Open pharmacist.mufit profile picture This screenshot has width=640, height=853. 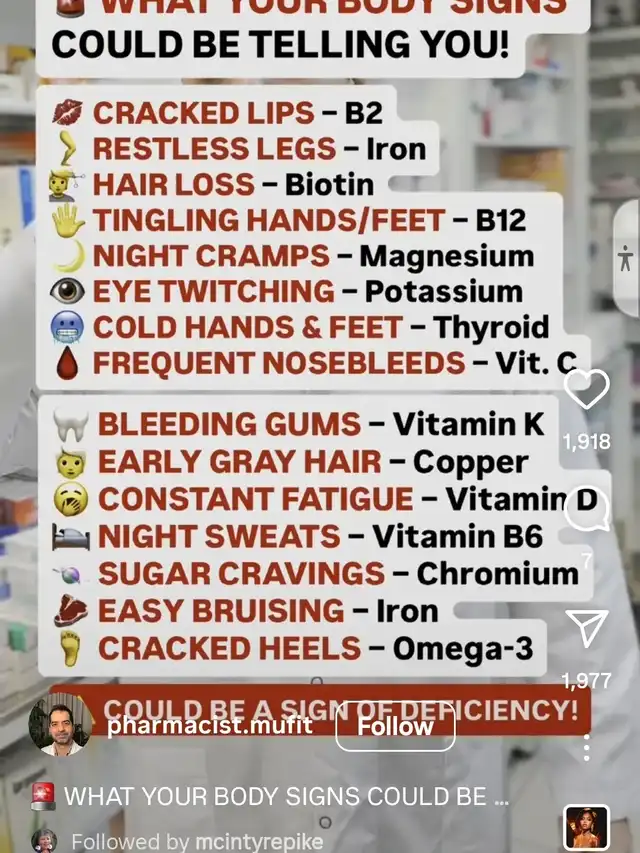[60, 724]
